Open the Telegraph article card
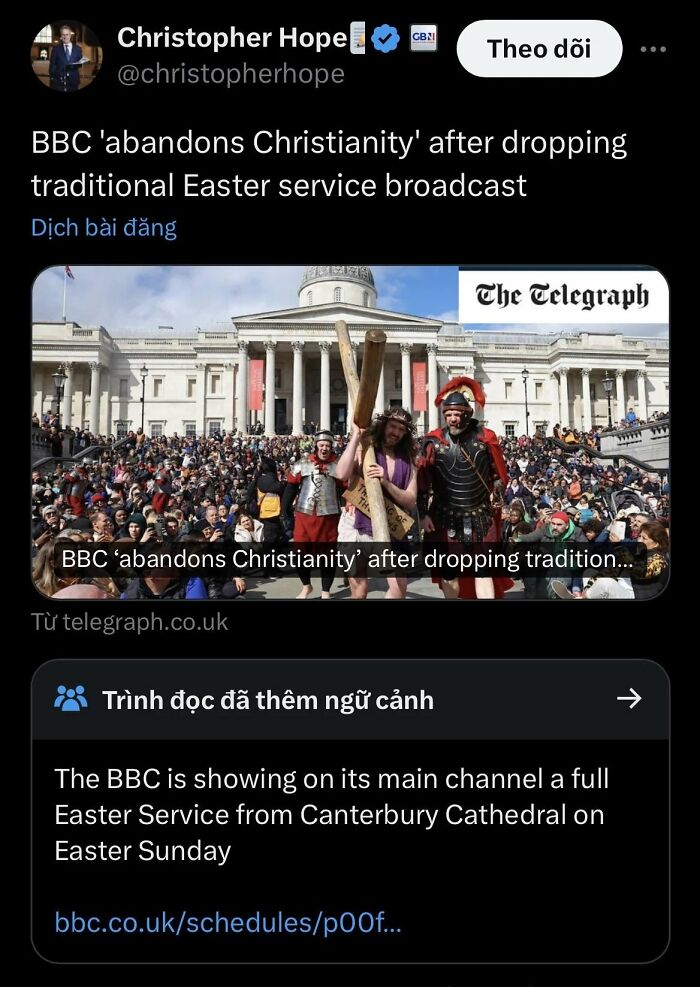 (x=350, y=432)
